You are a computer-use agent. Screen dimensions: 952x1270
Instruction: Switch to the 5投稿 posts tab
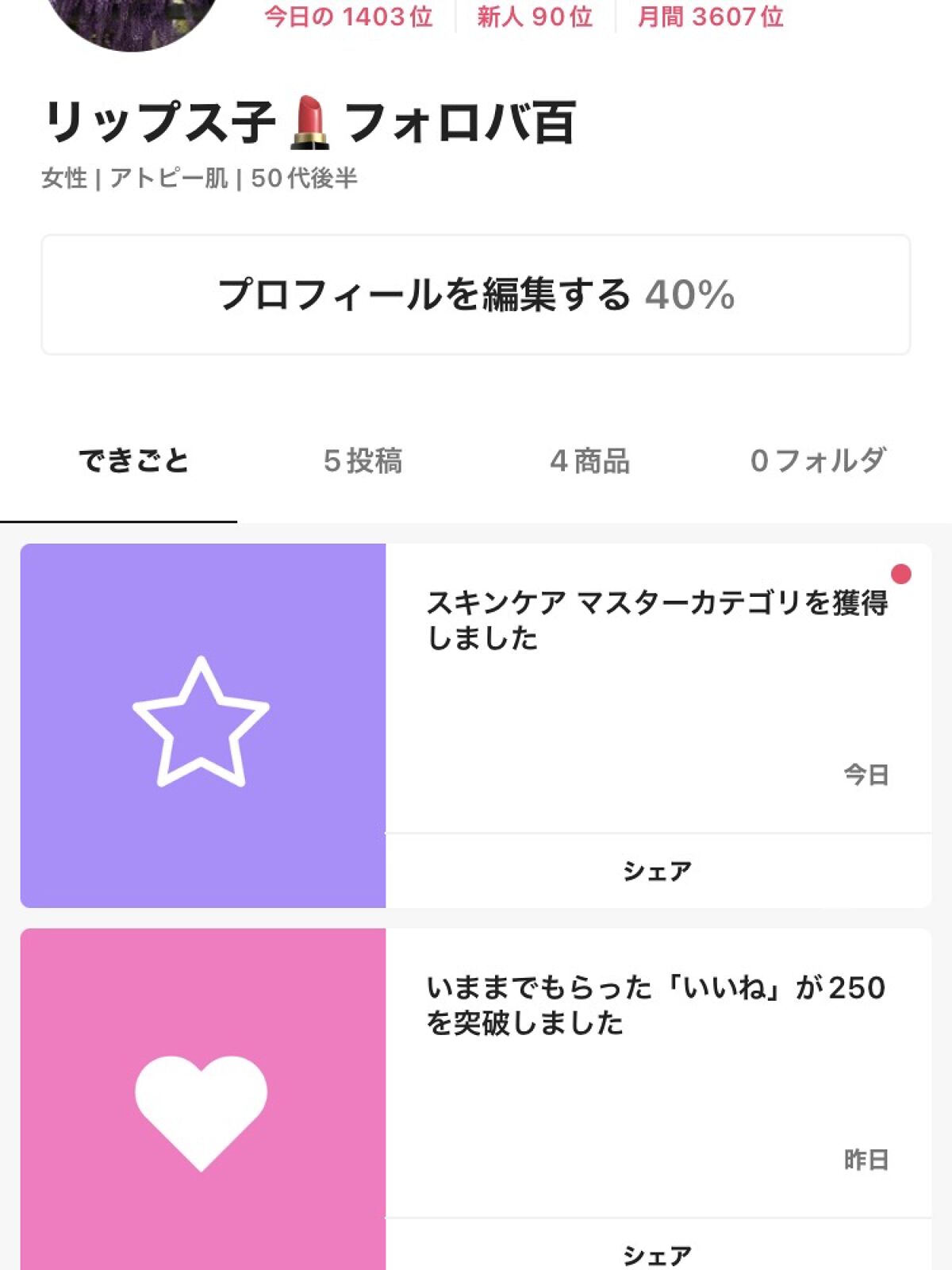click(364, 459)
